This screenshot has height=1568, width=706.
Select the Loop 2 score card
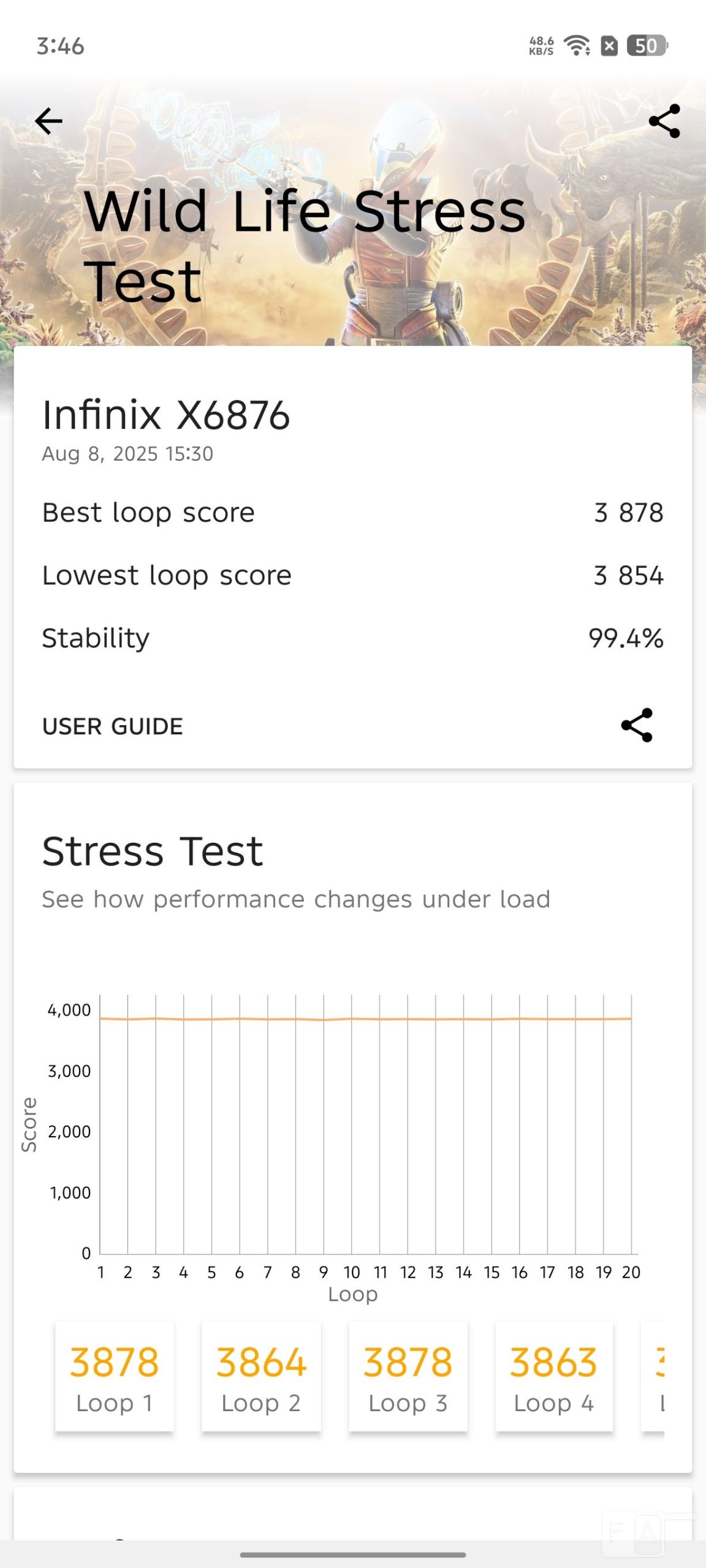pos(261,1376)
